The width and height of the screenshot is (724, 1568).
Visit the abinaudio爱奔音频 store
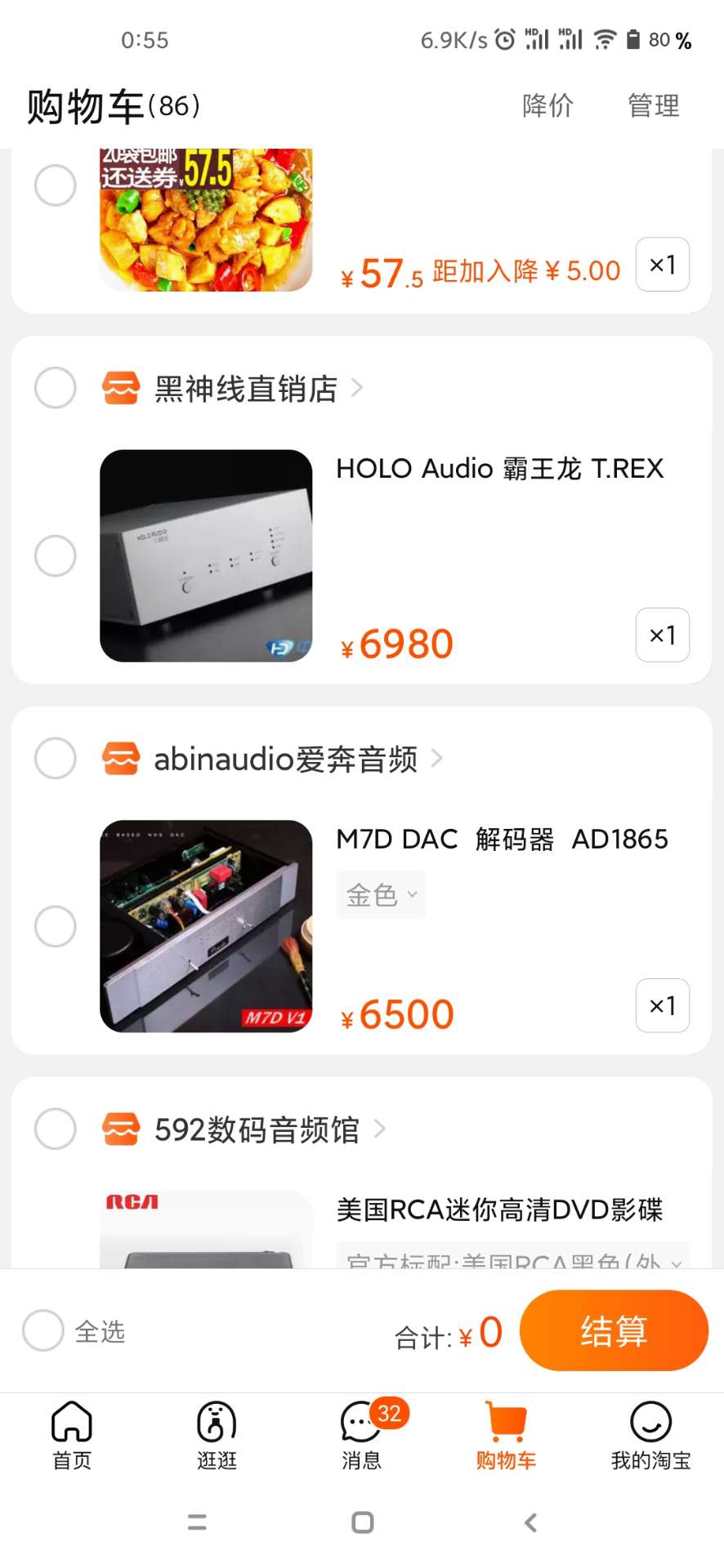pos(286,759)
